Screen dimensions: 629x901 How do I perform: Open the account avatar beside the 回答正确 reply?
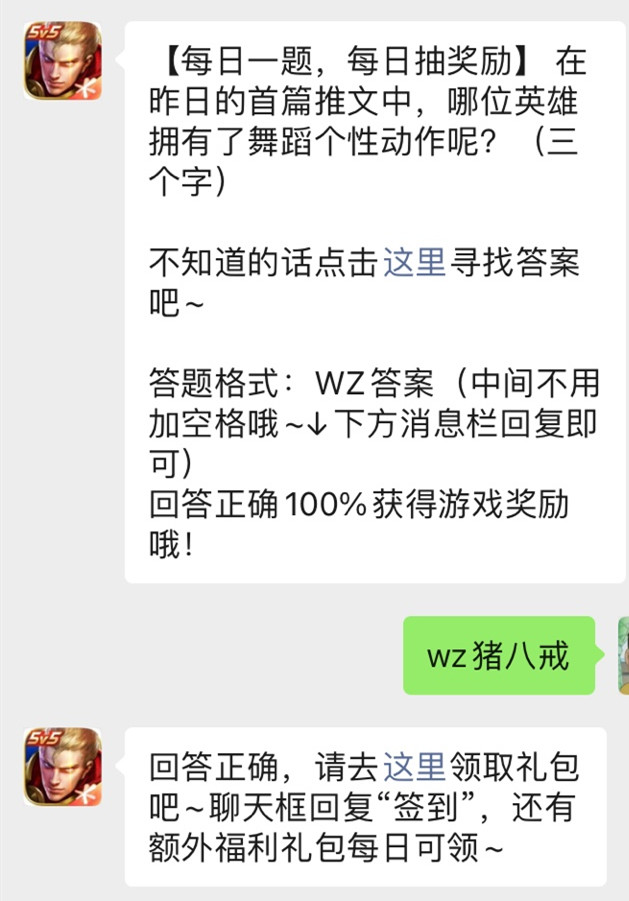pos(63,767)
